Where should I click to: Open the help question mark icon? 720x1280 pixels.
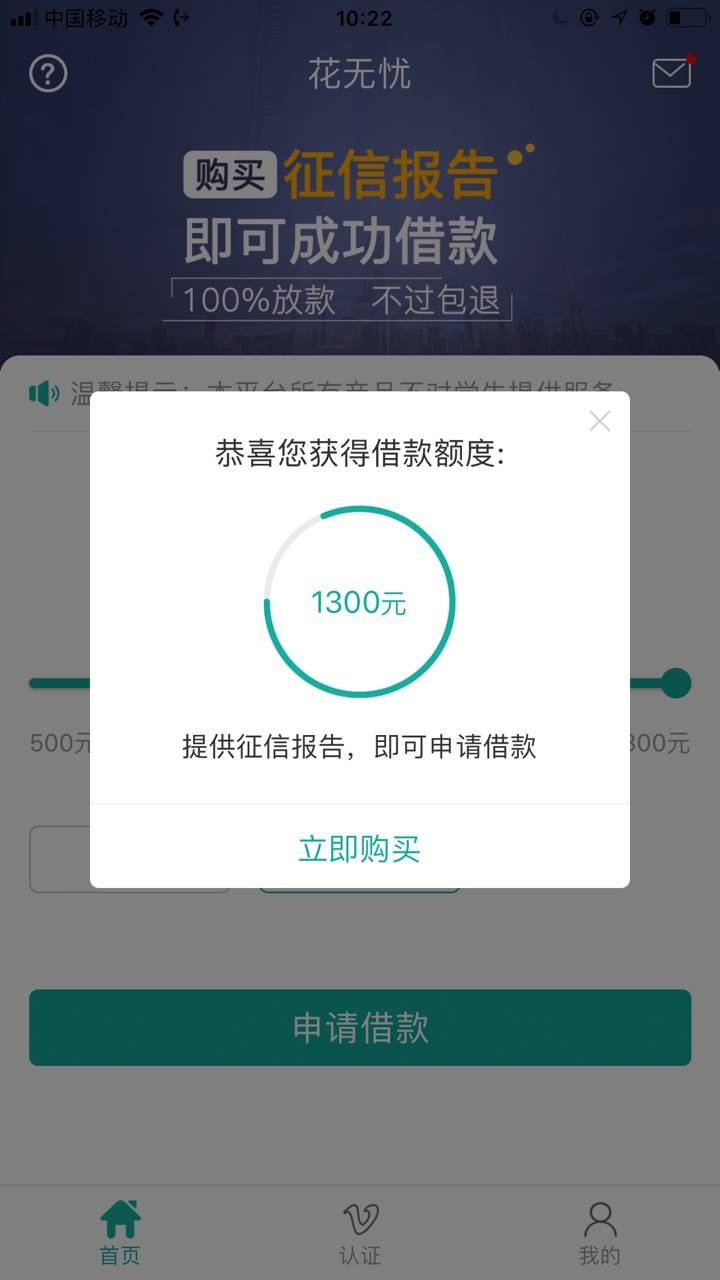pos(48,74)
